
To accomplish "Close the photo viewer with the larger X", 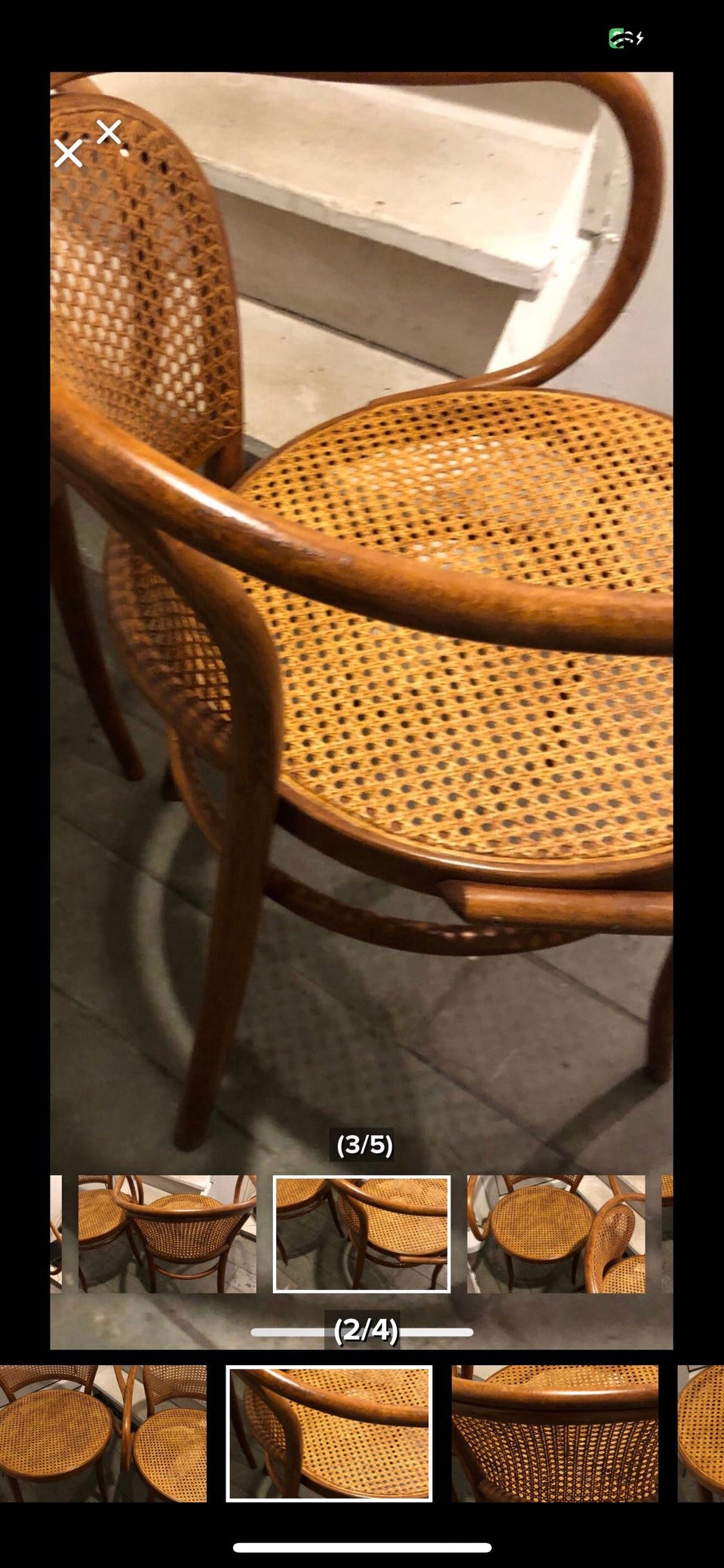I will tap(68, 153).
